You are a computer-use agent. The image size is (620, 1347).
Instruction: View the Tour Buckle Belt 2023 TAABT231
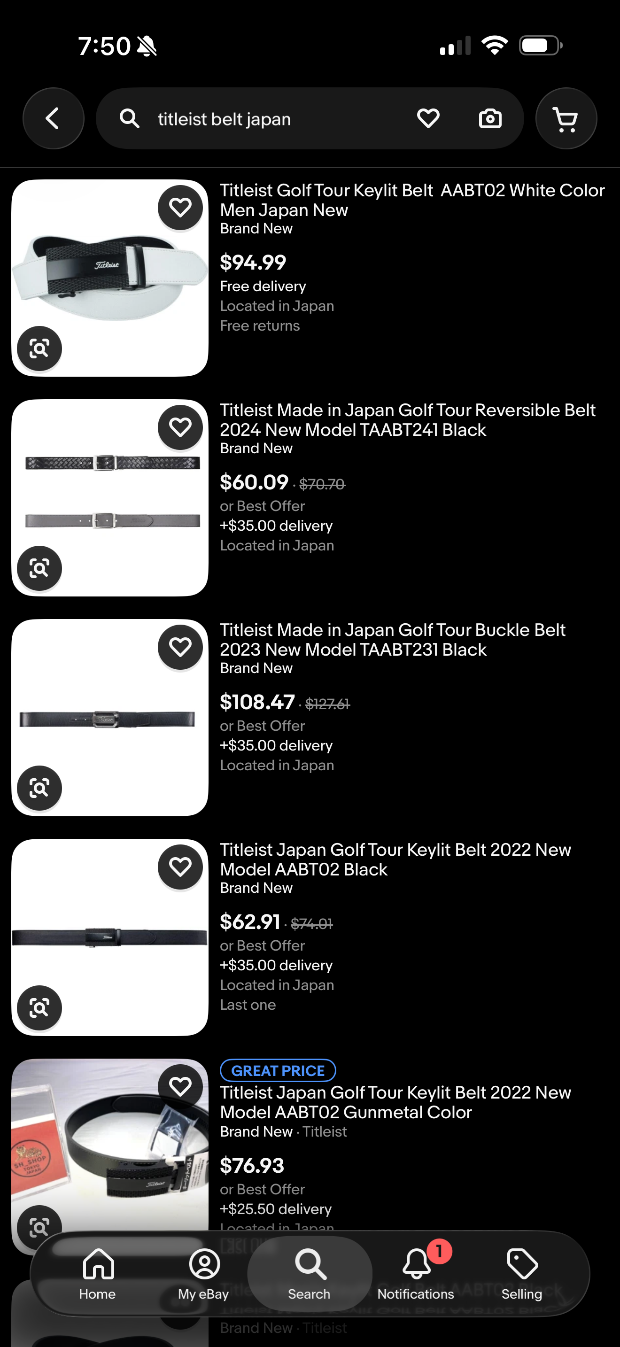(x=392, y=640)
